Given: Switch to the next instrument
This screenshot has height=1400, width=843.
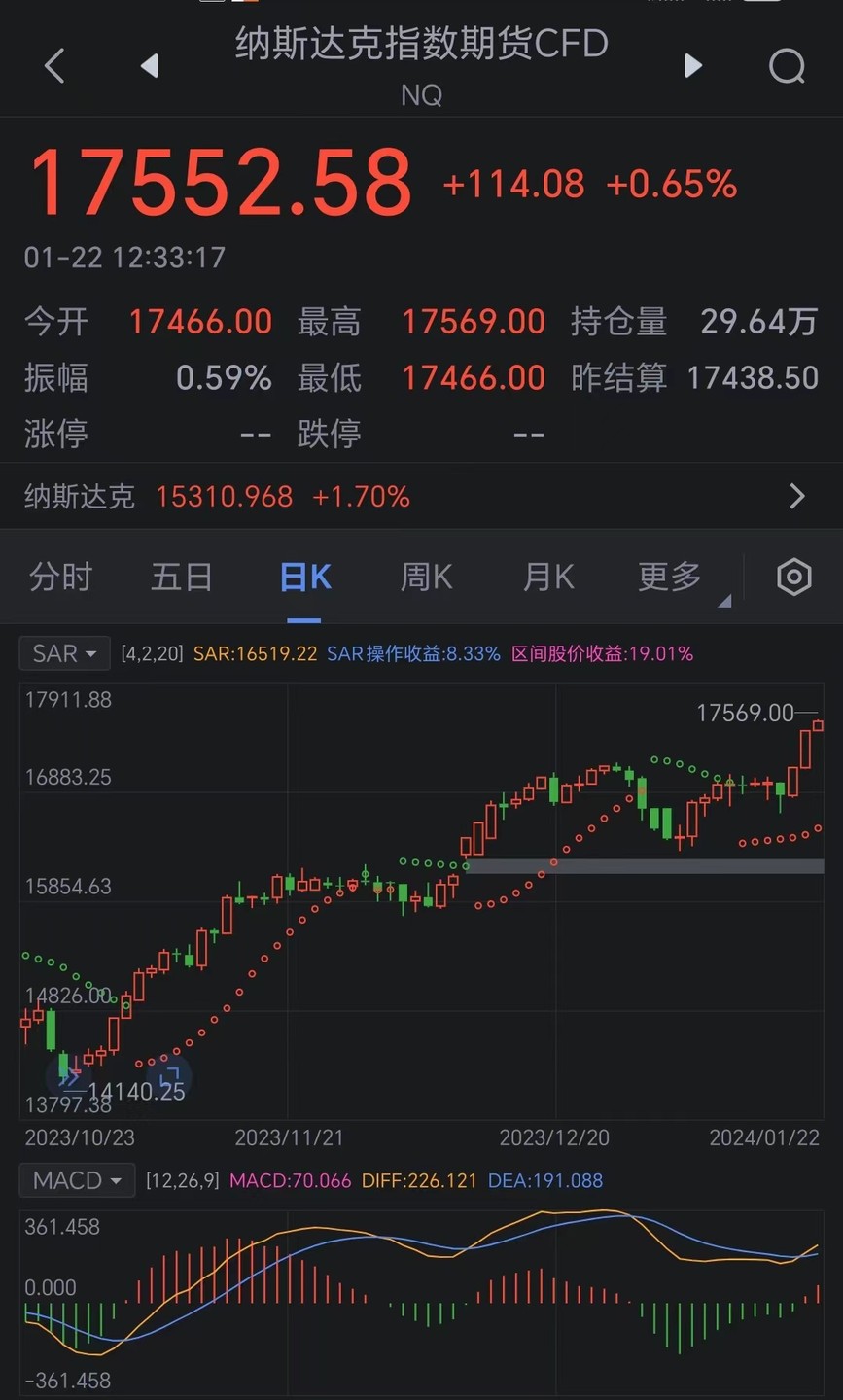Looking at the screenshot, I should click(692, 66).
